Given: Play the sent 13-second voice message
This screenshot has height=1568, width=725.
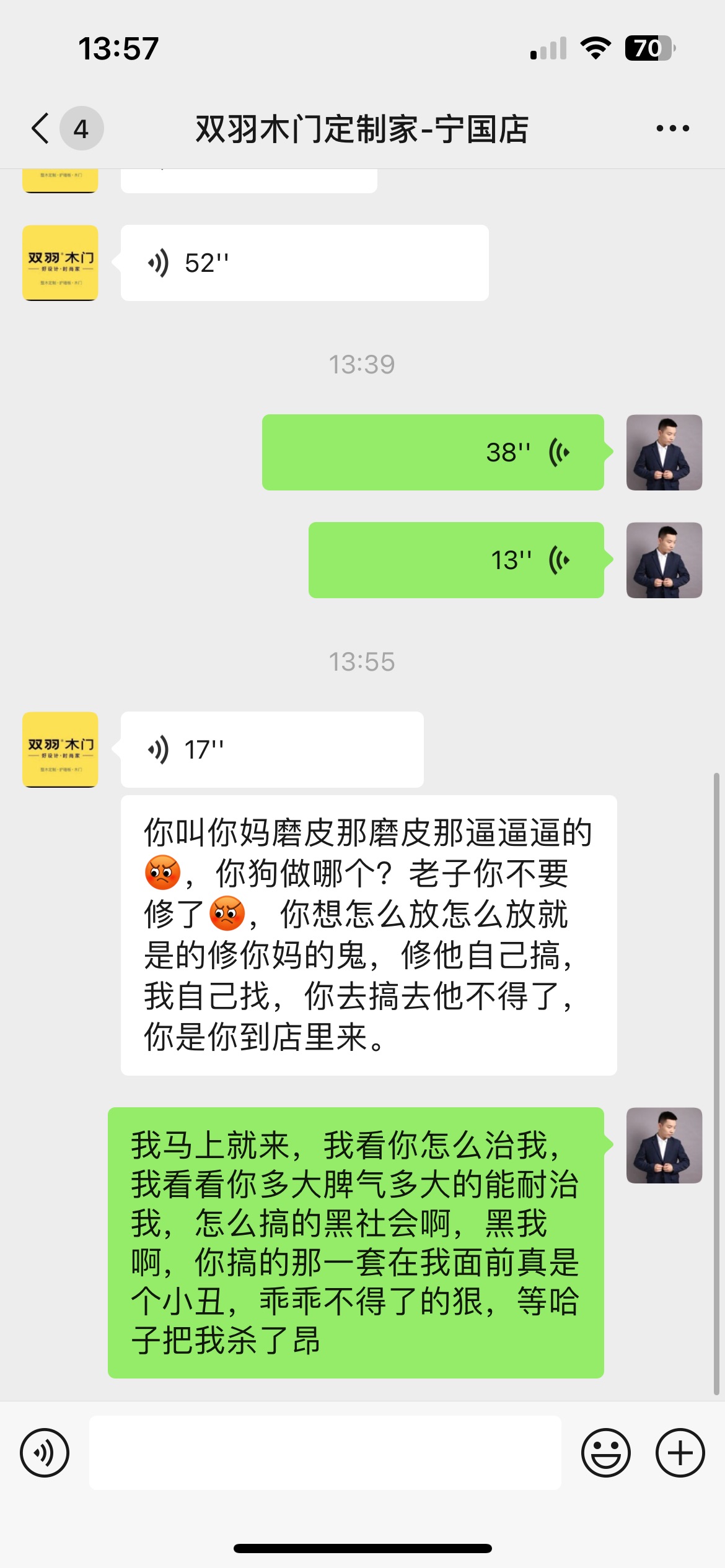Looking at the screenshot, I should 455,560.
